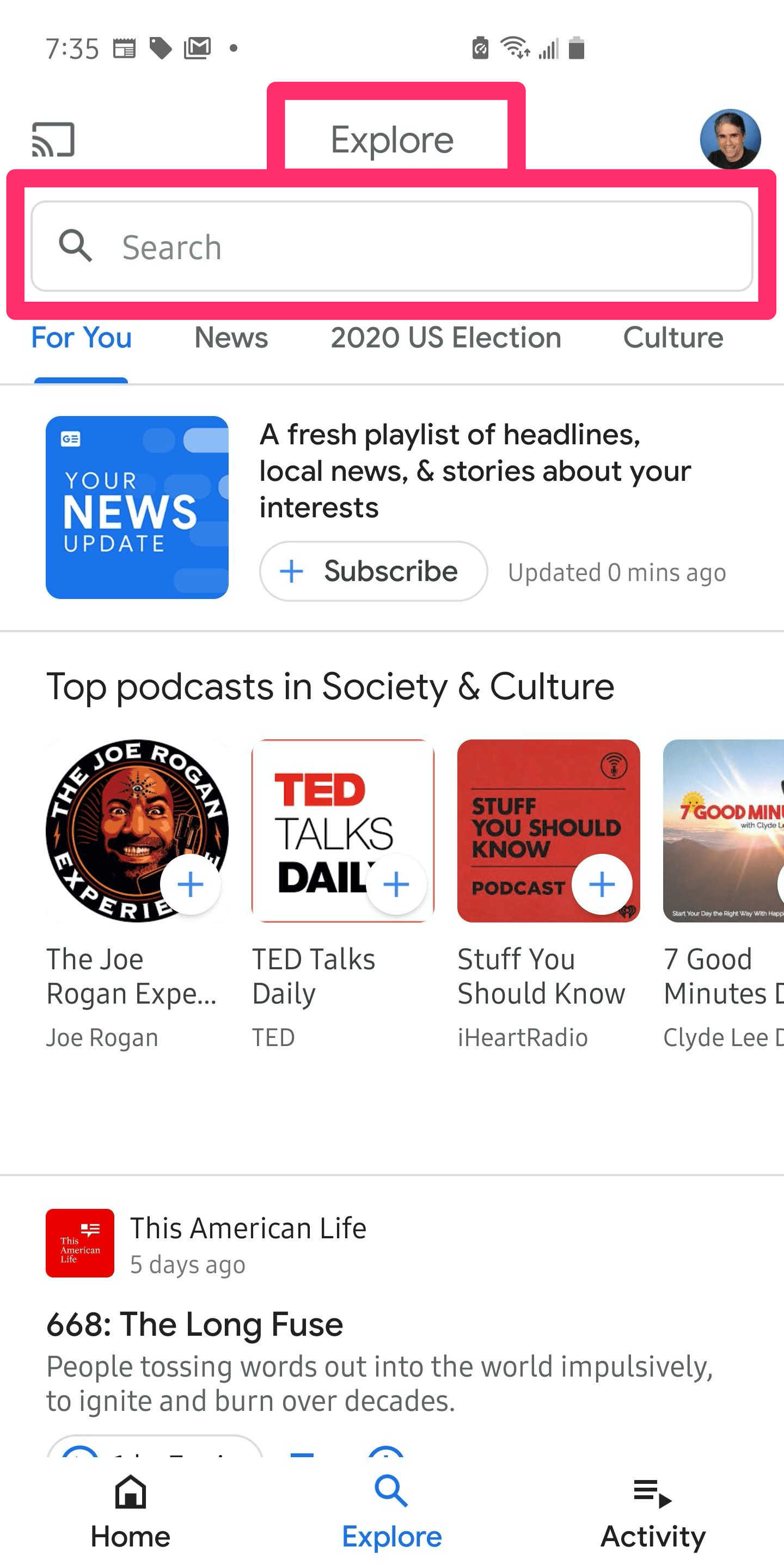Open the profile avatar
Image resolution: width=784 pixels, height=1565 pixels.
coord(730,139)
